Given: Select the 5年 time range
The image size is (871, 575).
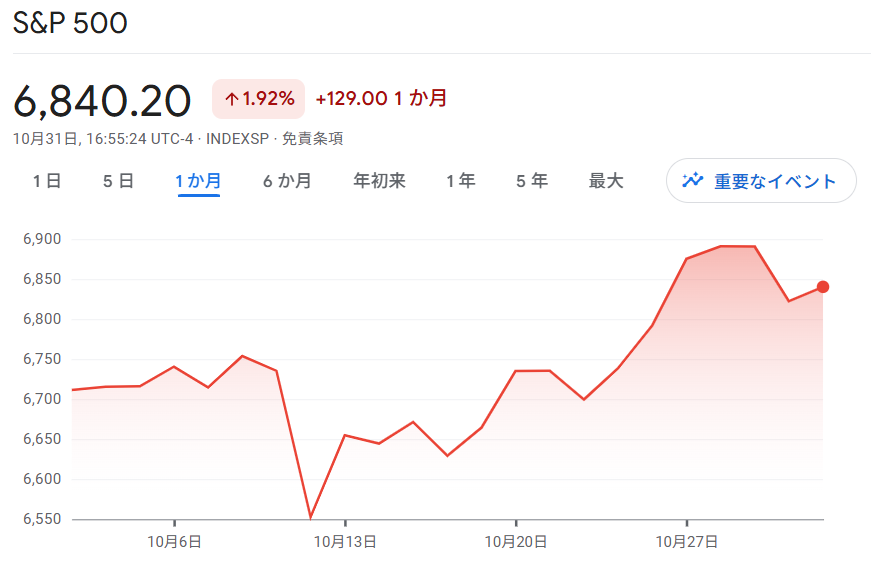Looking at the screenshot, I should click(532, 181).
